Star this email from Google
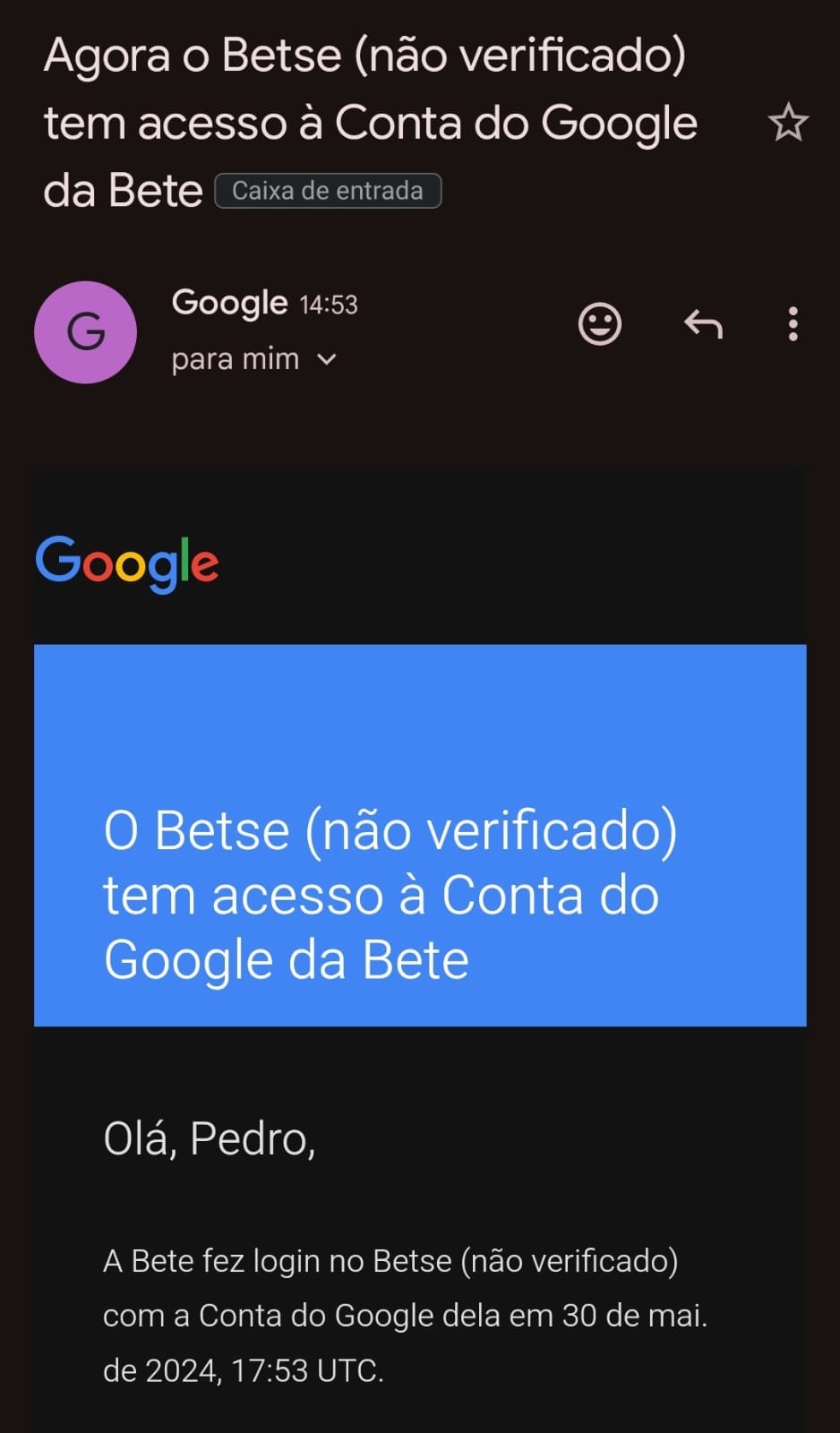The image size is (840, 1433). pos(788,123)
